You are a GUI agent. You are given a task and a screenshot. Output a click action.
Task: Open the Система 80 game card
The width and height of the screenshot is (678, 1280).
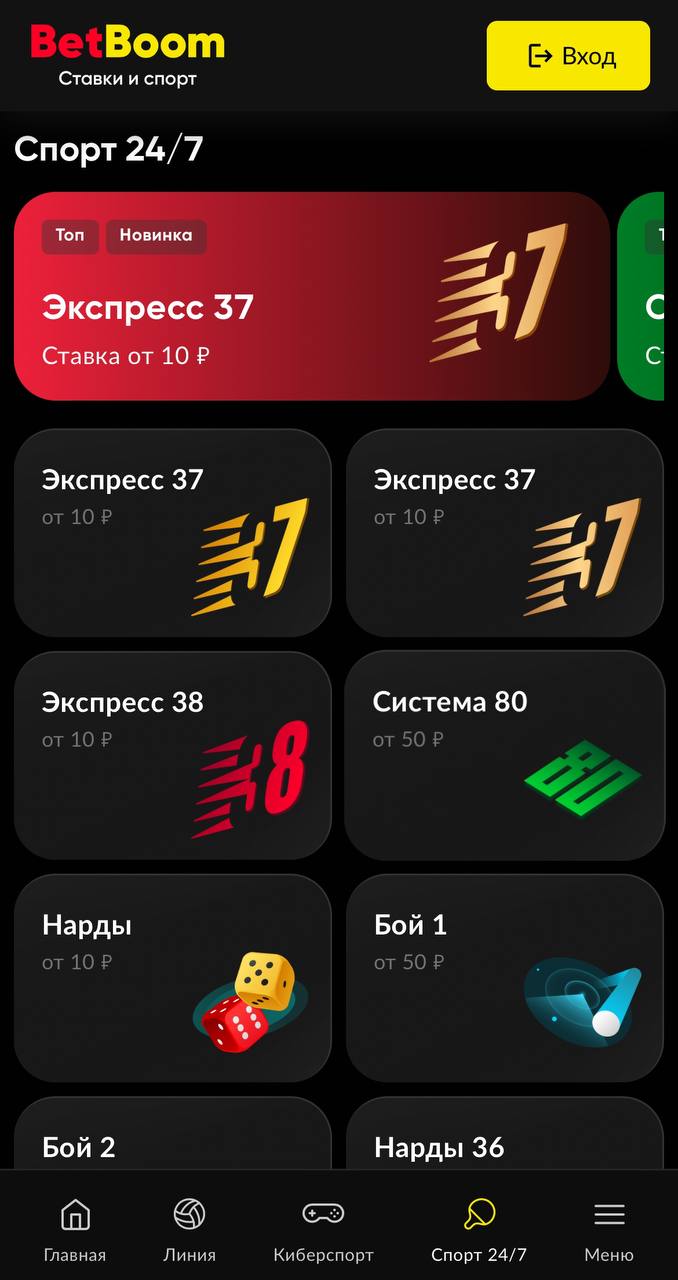pos(505,755)
